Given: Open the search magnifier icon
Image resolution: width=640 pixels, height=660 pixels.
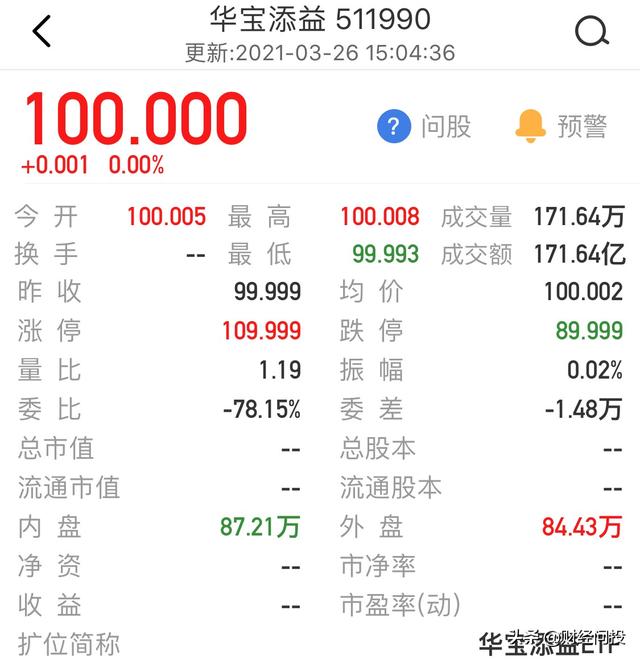Looking at the screenshot, I should (x=592, y=33).
